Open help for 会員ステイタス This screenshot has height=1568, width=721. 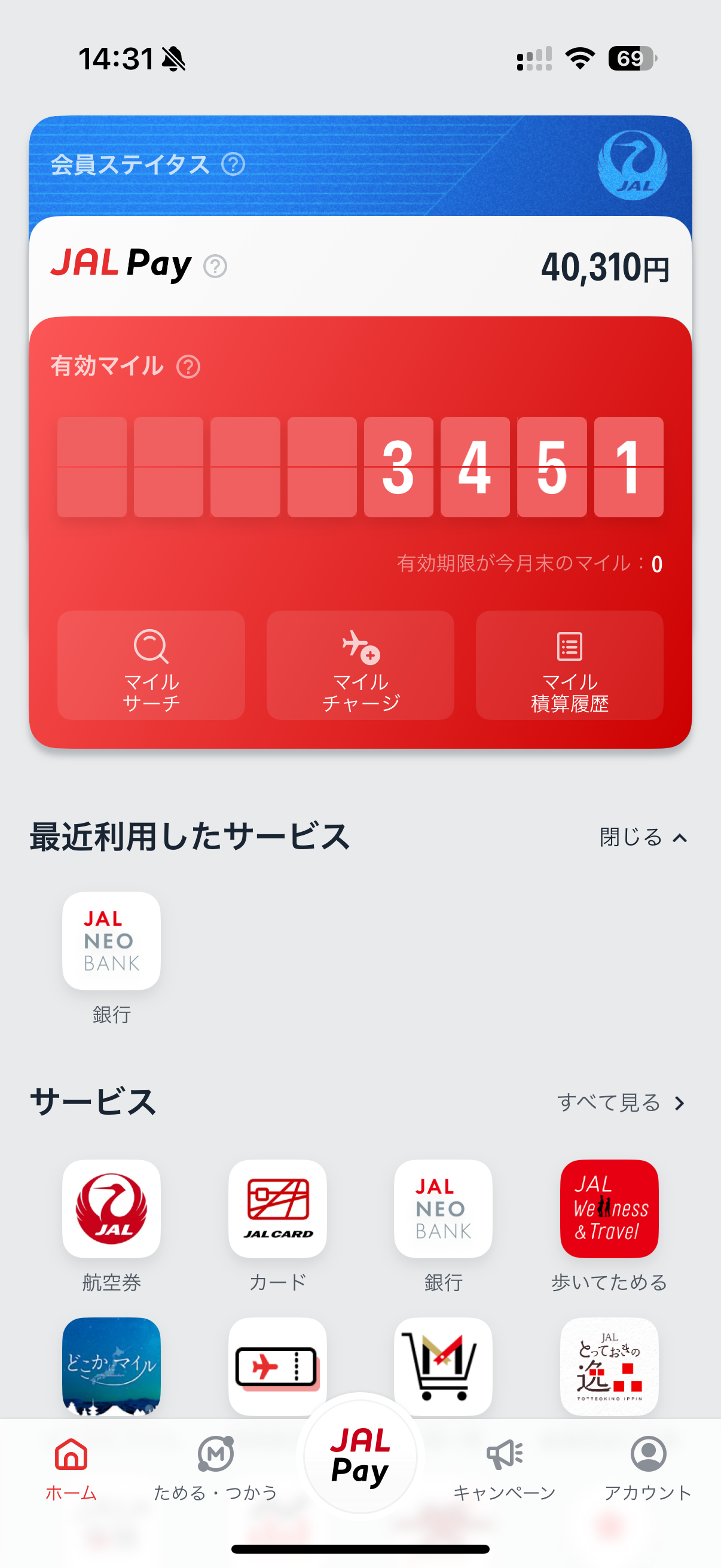coord(233,164)
